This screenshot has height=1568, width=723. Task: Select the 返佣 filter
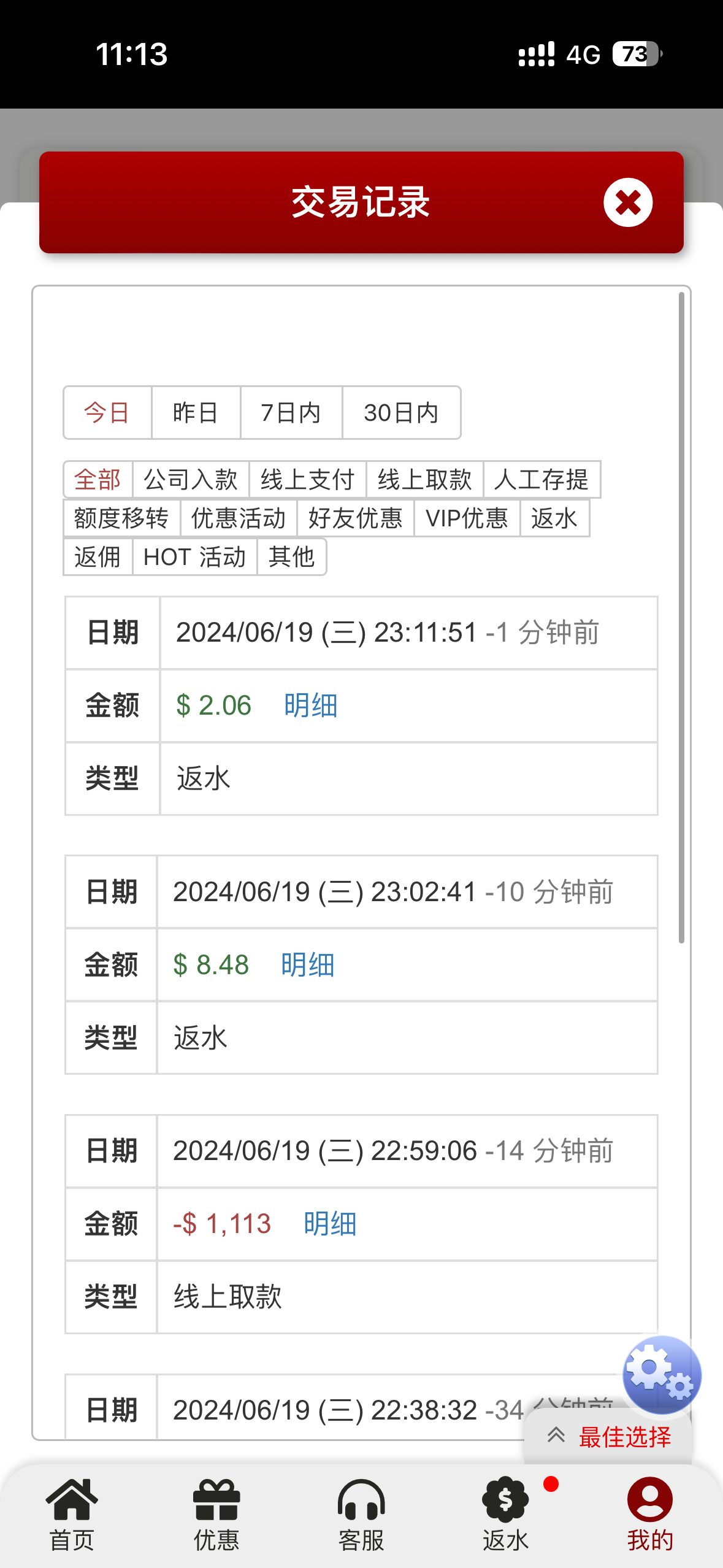tap(98, 557)
